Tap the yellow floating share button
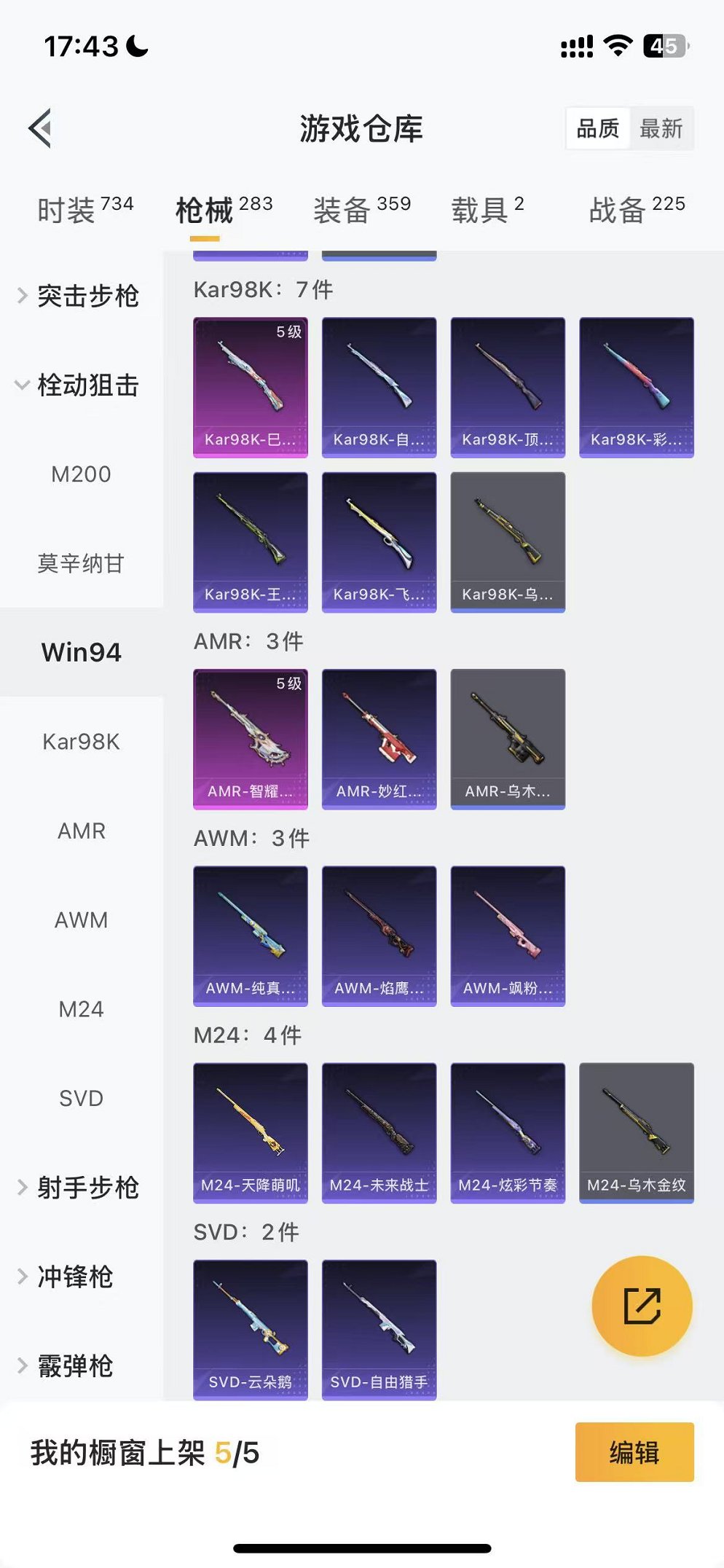Viewport: 724px width, 1568px height. pos(642,1306)
